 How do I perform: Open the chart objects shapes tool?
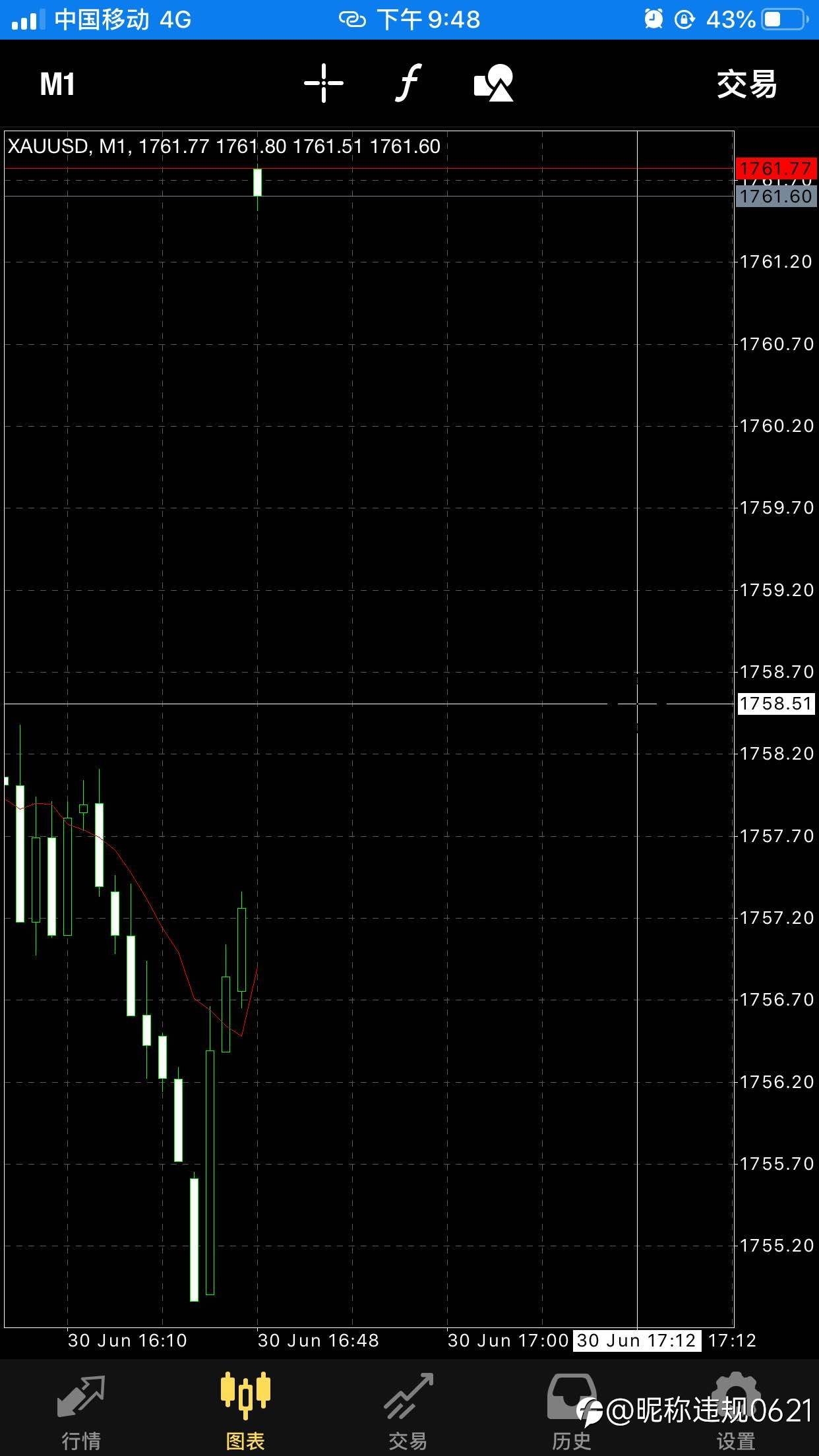click(x=494, y=83)
